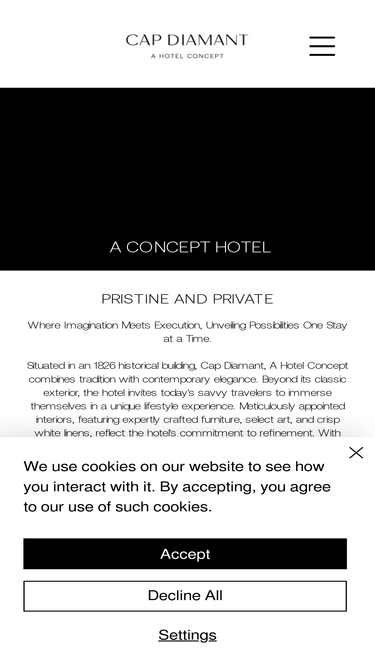Accept the website cookies
375x667 pixels.
(185, 553)
